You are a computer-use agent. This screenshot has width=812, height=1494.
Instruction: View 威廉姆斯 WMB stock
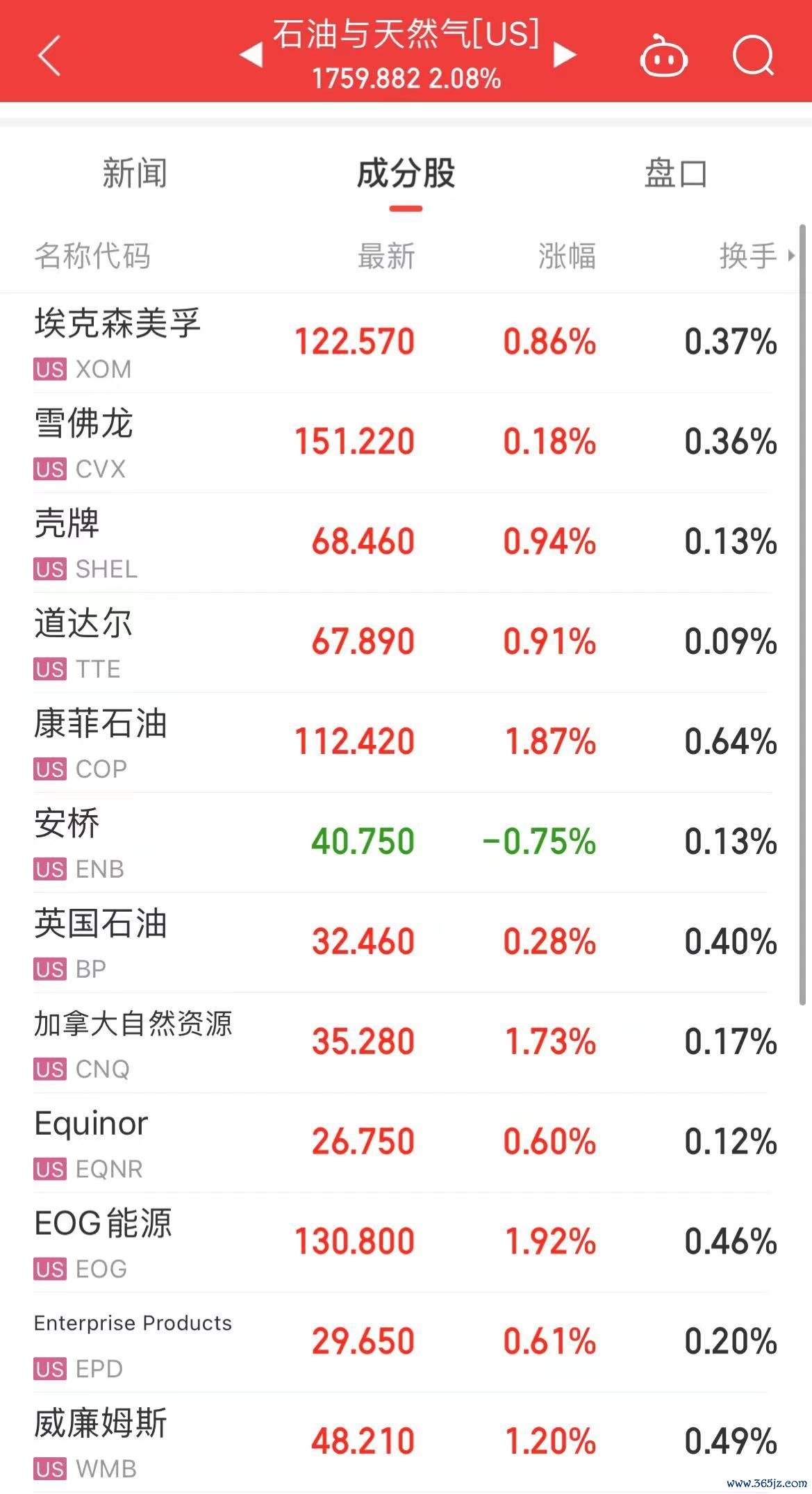[x=406, y=1443]
